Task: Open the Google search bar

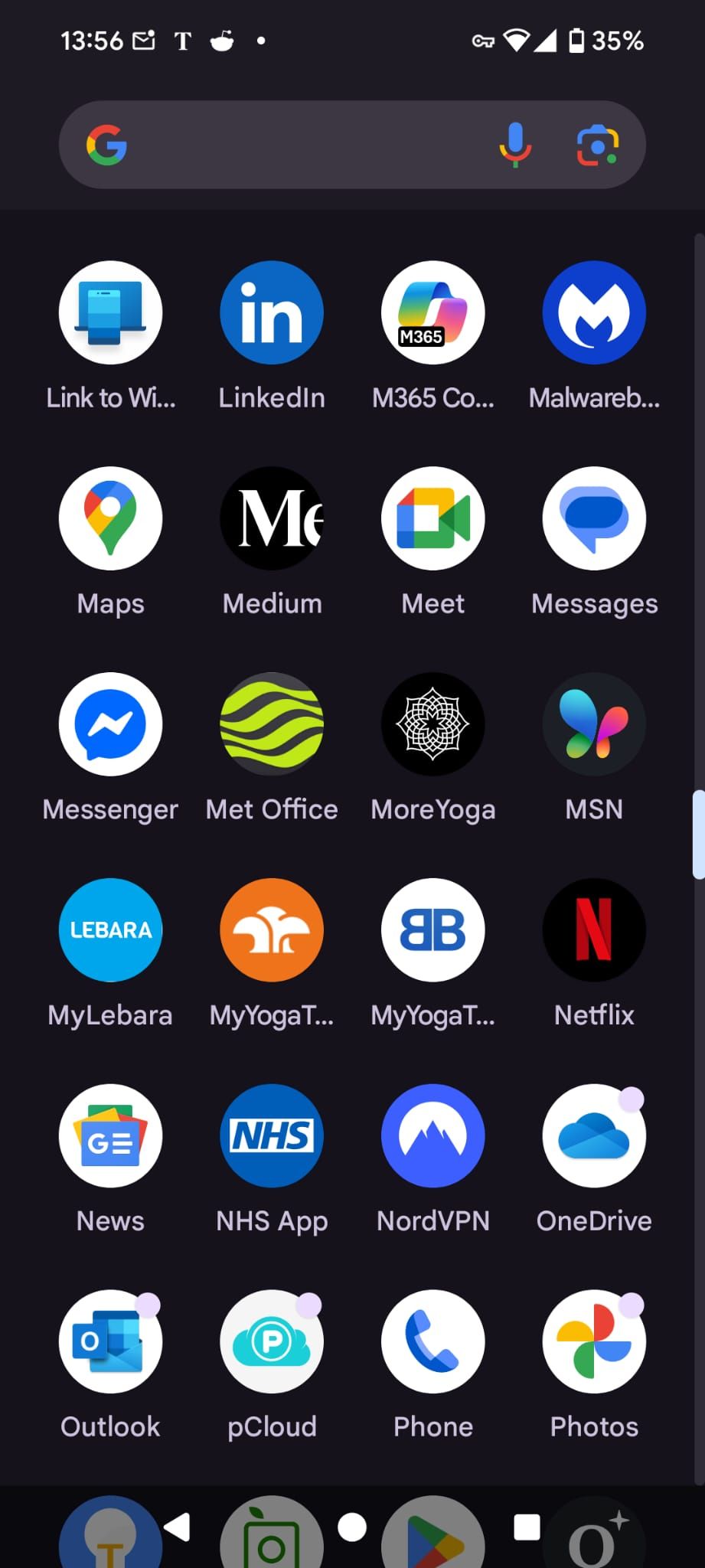Action: [306, 145]
